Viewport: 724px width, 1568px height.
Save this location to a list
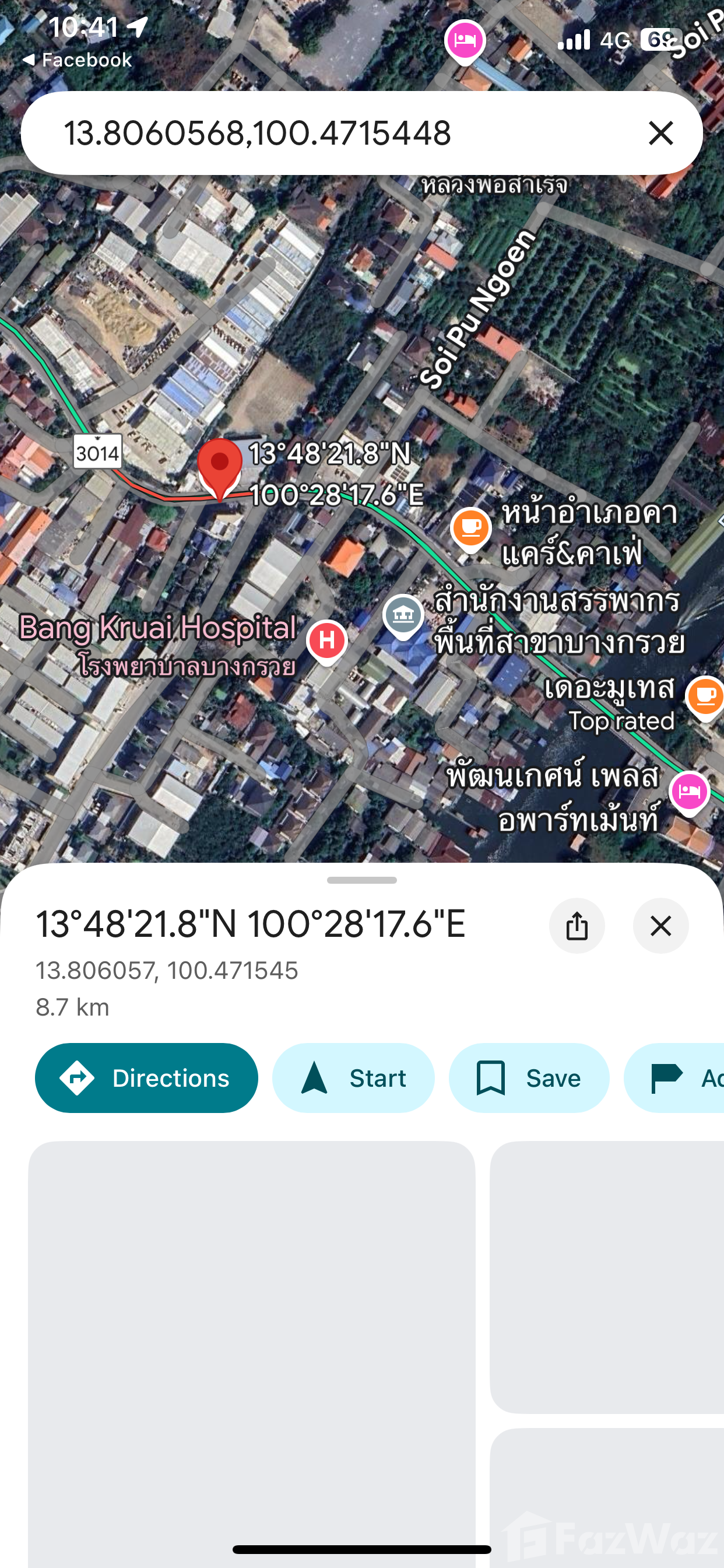click(x=529, y=1078)
